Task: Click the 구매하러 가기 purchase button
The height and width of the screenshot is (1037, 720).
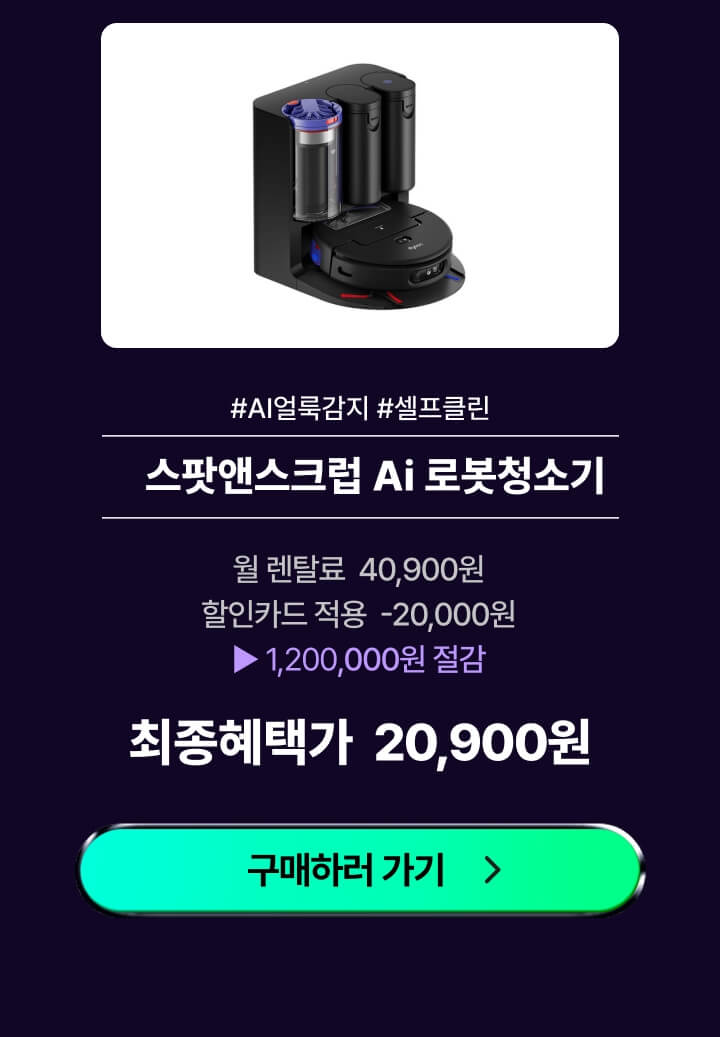Action: click(x=360, y=869)
